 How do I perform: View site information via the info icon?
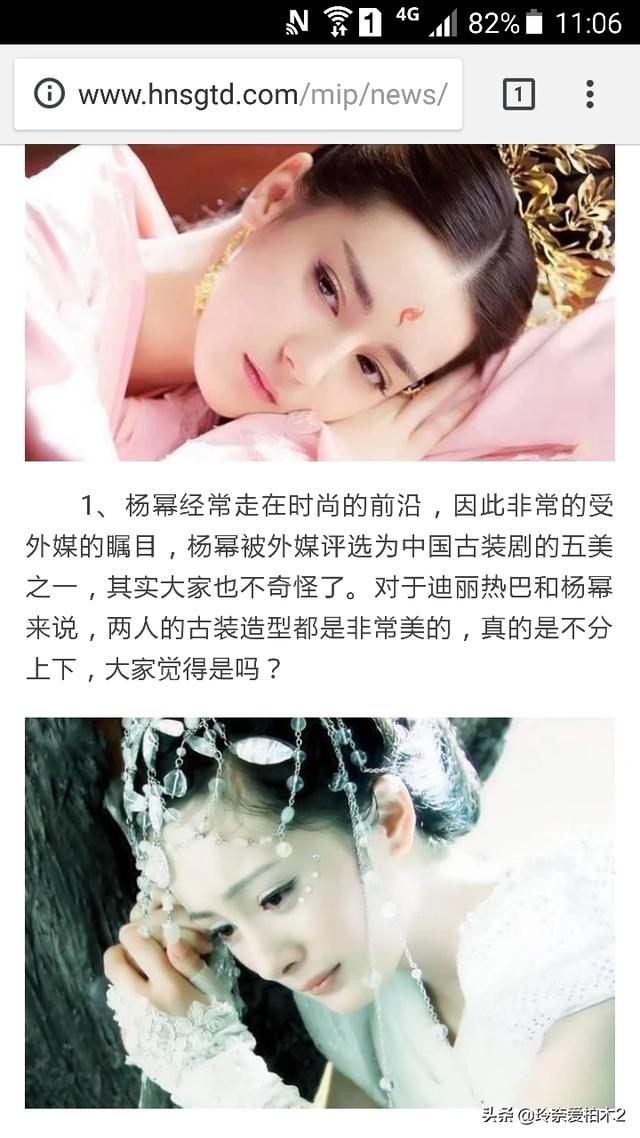point(49,95)
